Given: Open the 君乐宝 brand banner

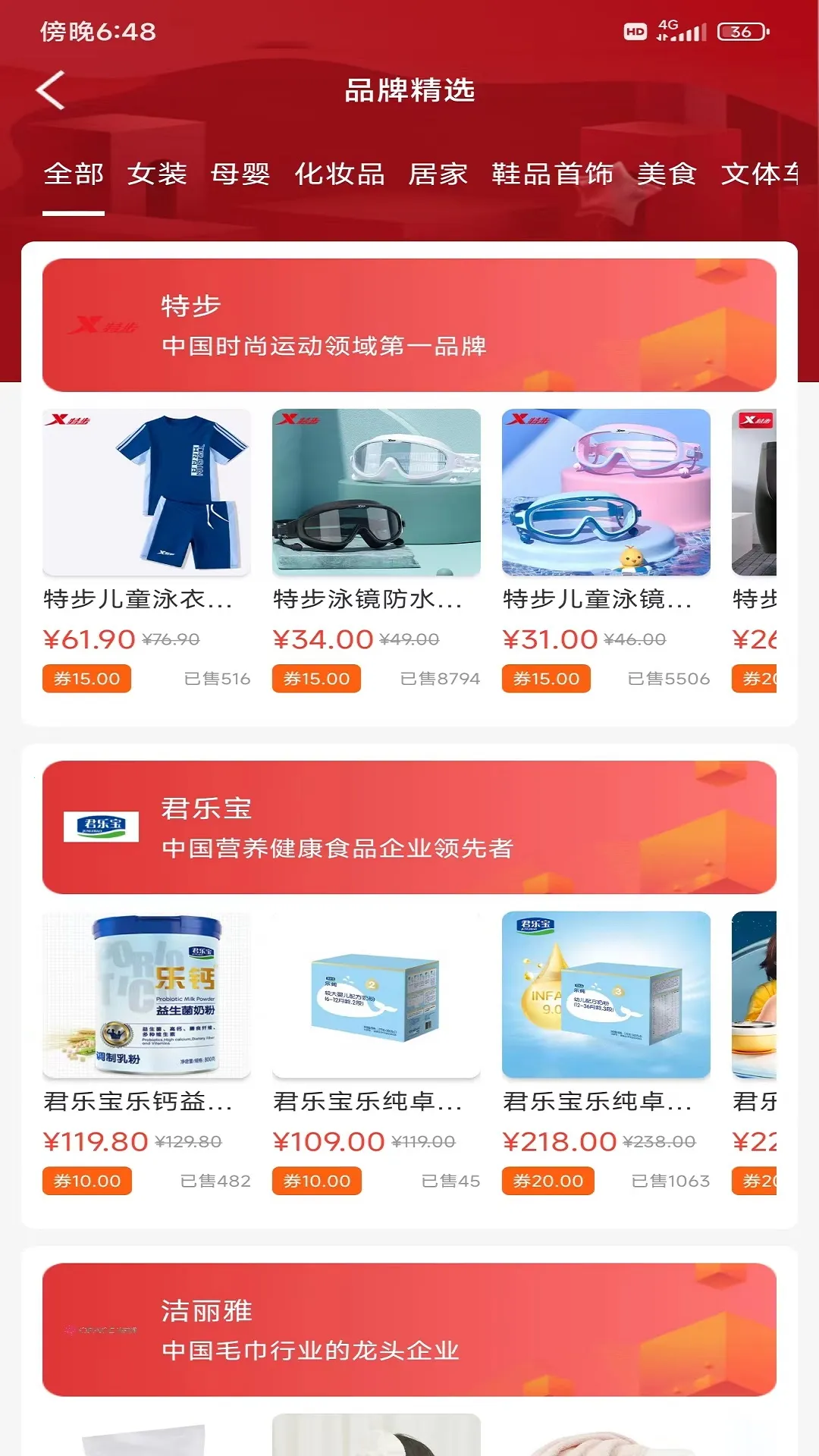Looking at the screenshot, I should point(409,827).
